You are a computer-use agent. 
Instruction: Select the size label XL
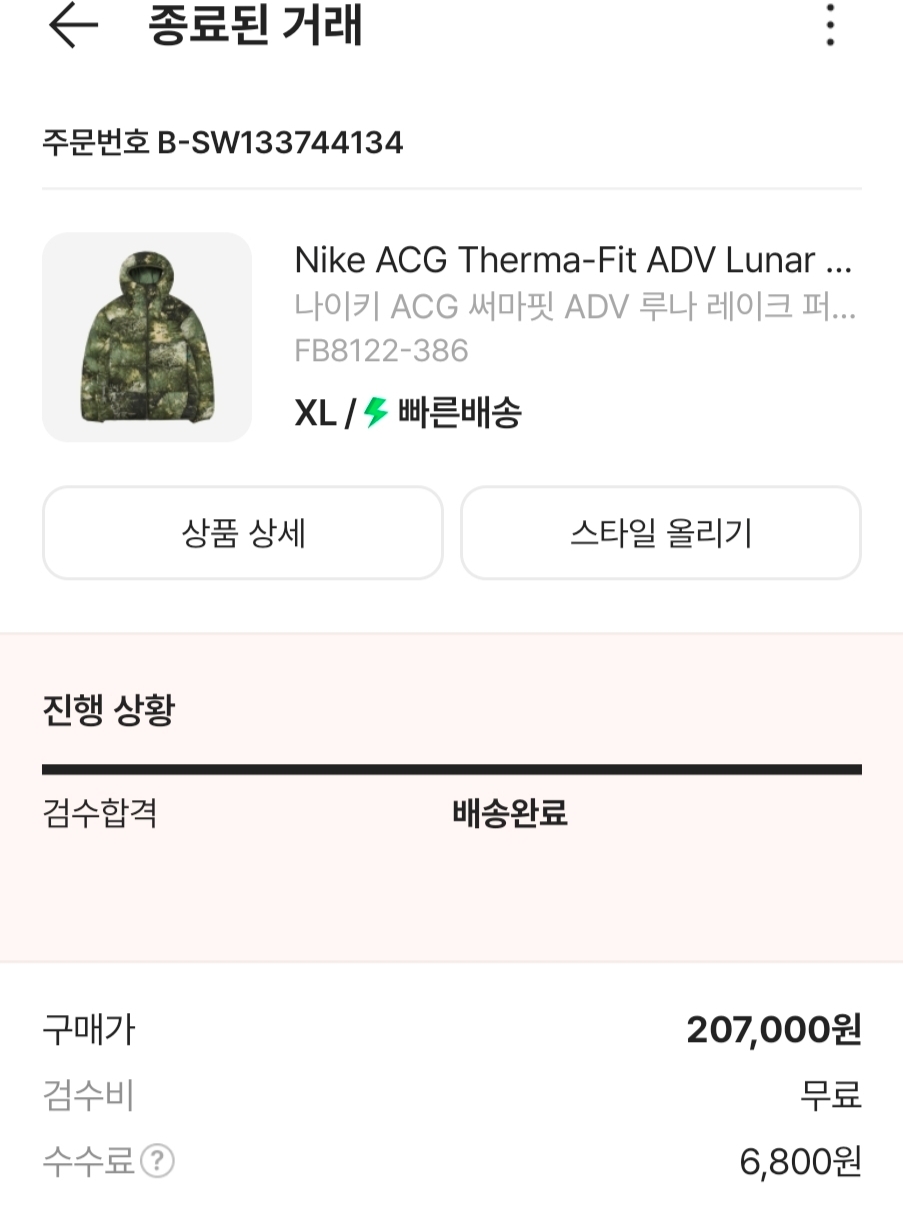click(316, 413)
